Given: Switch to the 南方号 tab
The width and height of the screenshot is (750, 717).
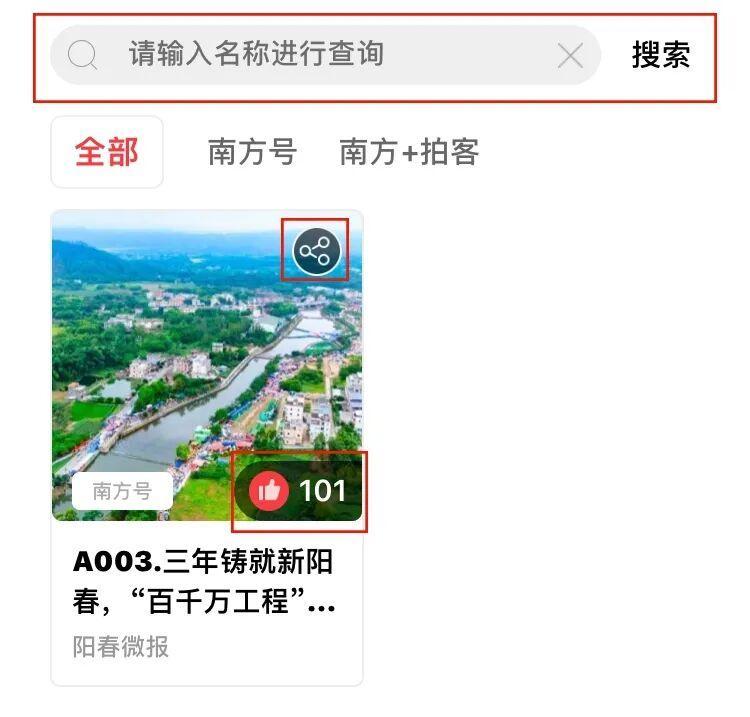Looking at the screenshot, I should click(x=252, y=152).
